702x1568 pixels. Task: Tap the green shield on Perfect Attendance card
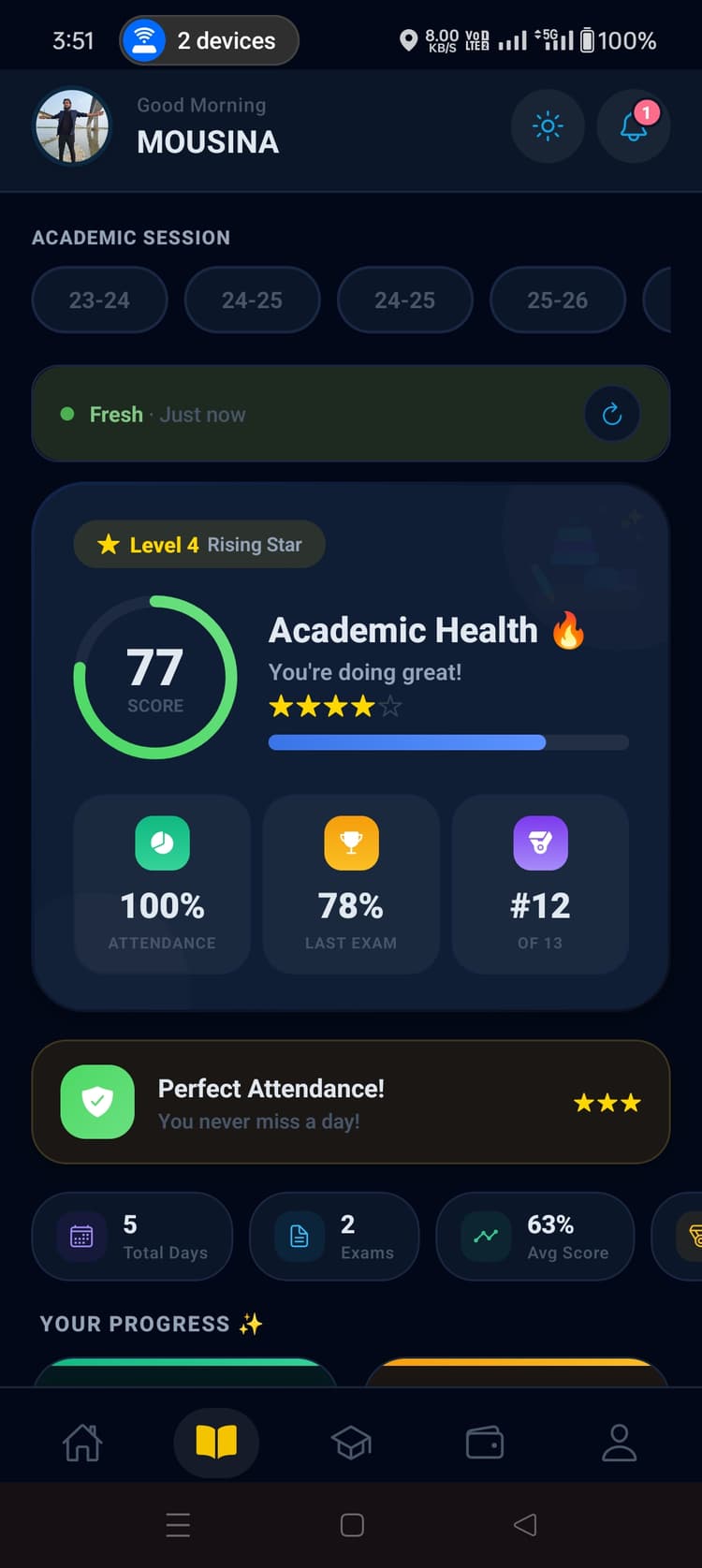click(98, 1102)
